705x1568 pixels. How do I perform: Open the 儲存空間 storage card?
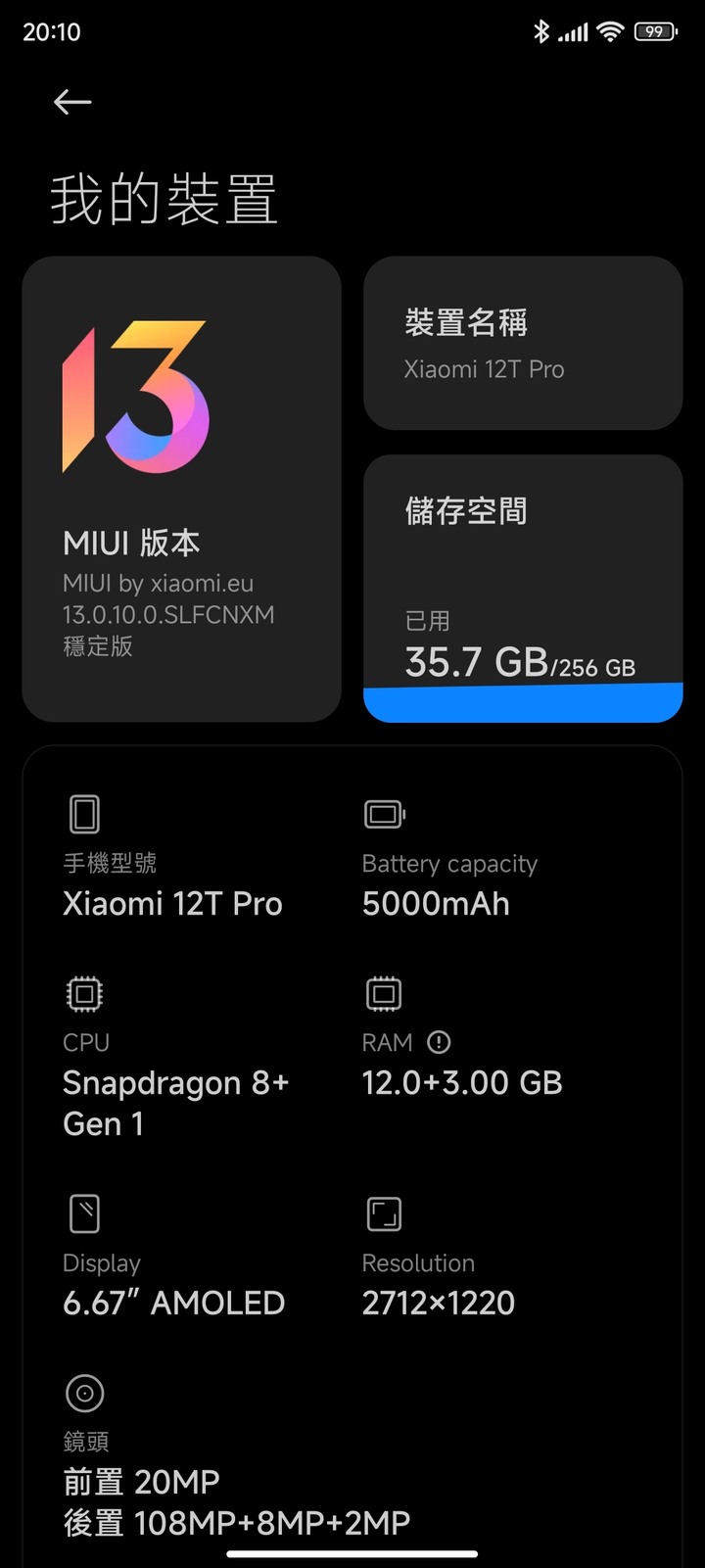pyautogui.click(x=523, y=589)
